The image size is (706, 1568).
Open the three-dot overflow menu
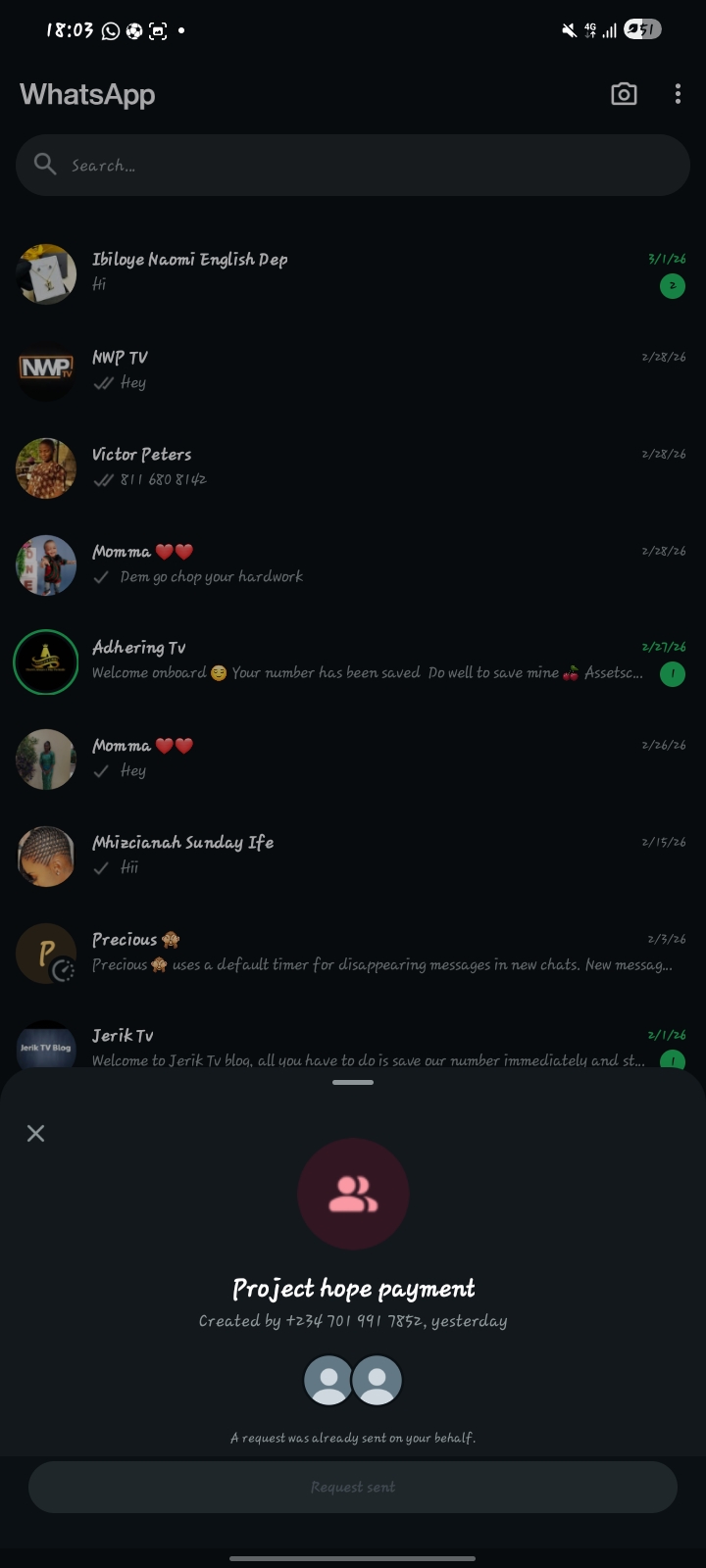point(678,94)
